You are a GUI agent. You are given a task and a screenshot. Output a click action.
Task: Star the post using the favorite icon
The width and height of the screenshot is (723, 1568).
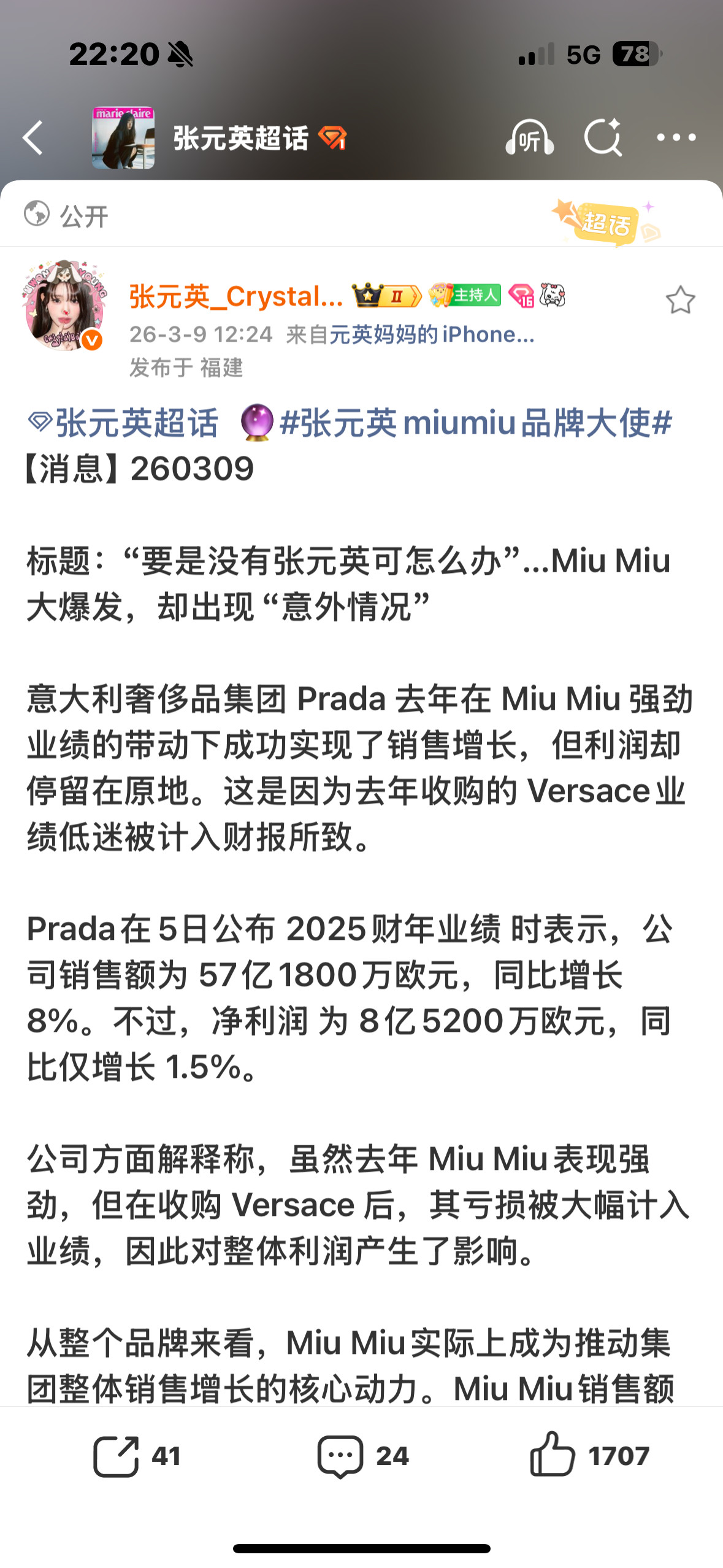(x=679, y=299)
